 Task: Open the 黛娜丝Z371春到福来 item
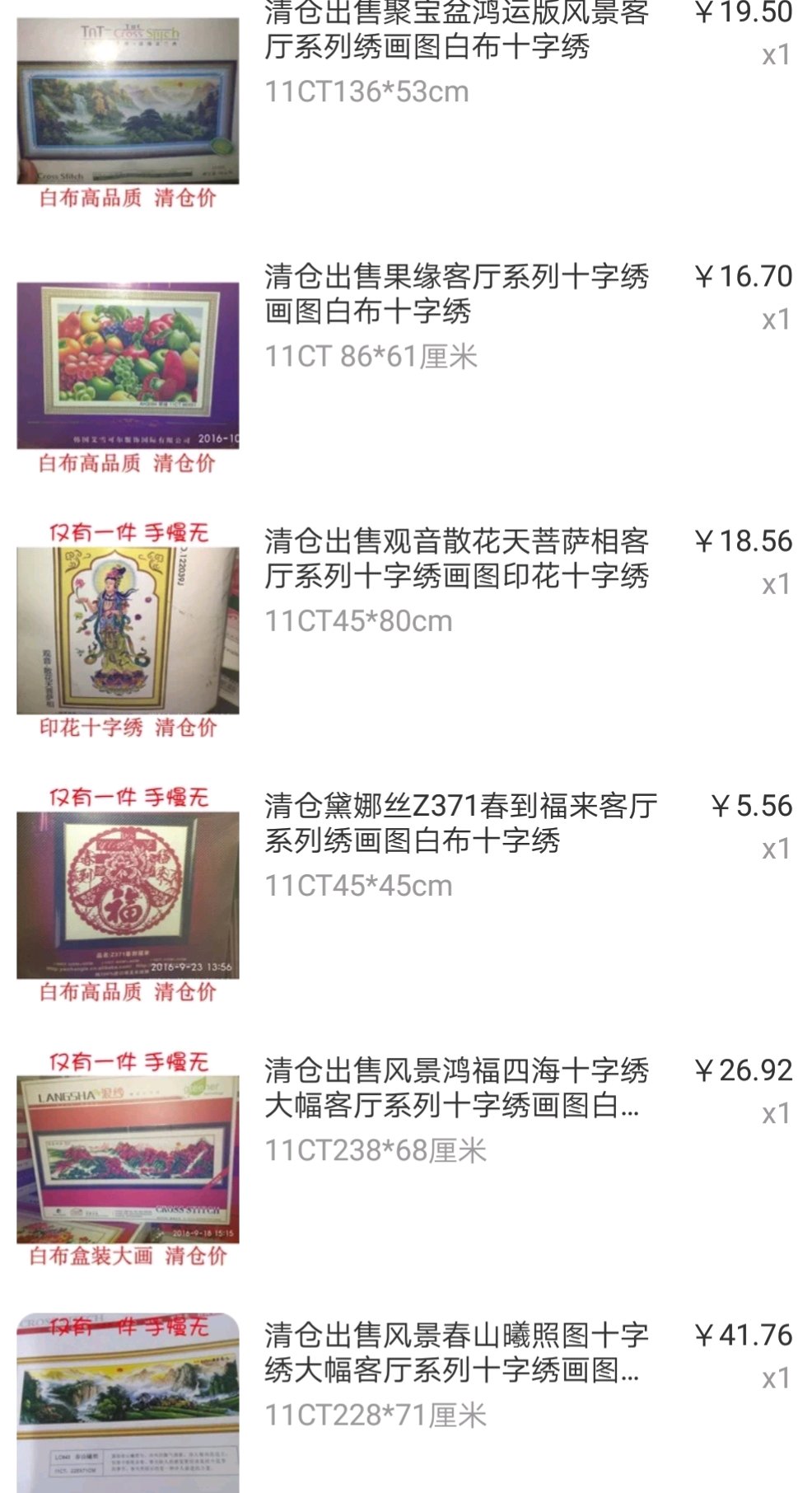[460, 822]
